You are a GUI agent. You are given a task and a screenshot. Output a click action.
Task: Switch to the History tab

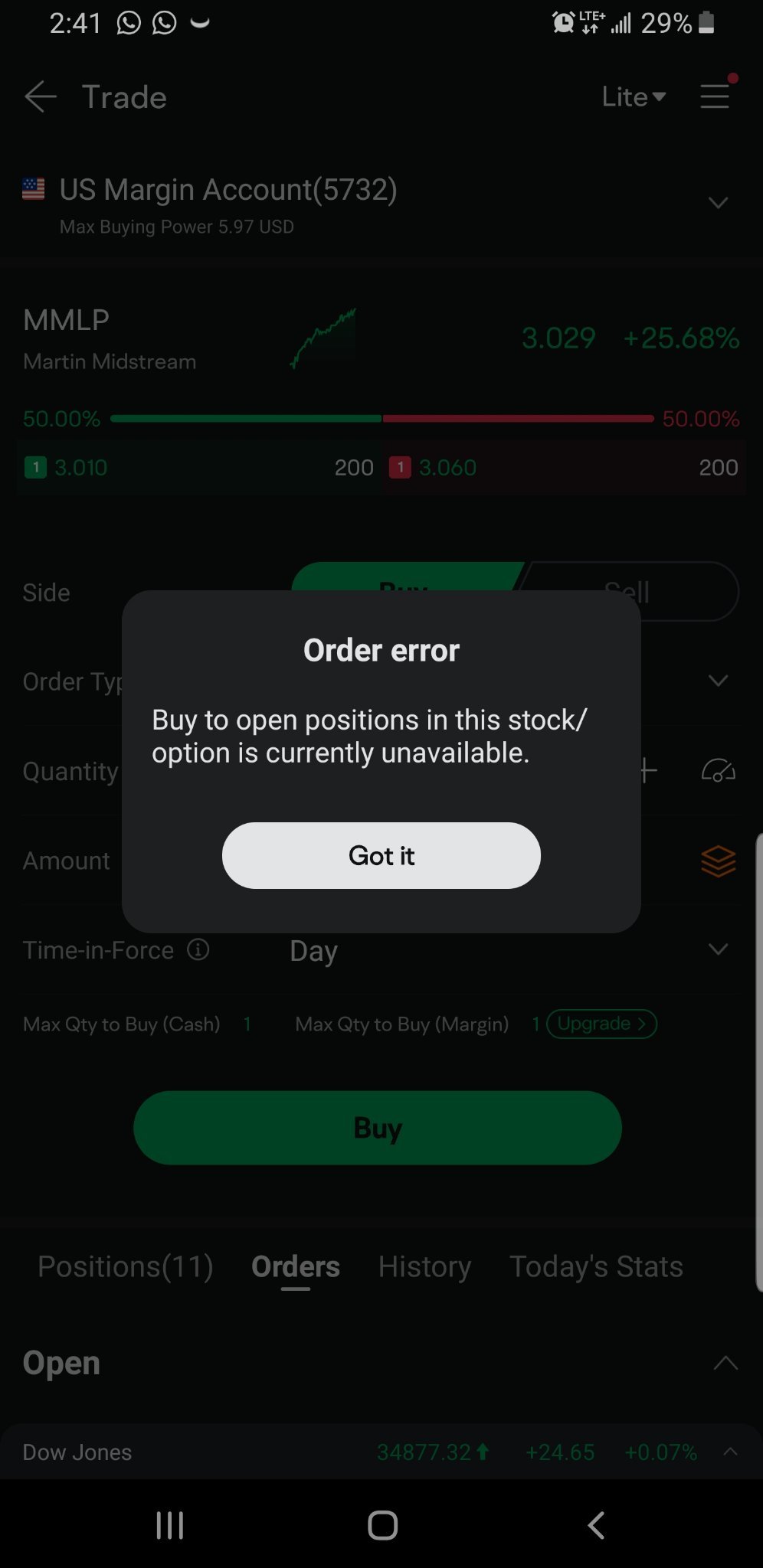click(424, 1266)
